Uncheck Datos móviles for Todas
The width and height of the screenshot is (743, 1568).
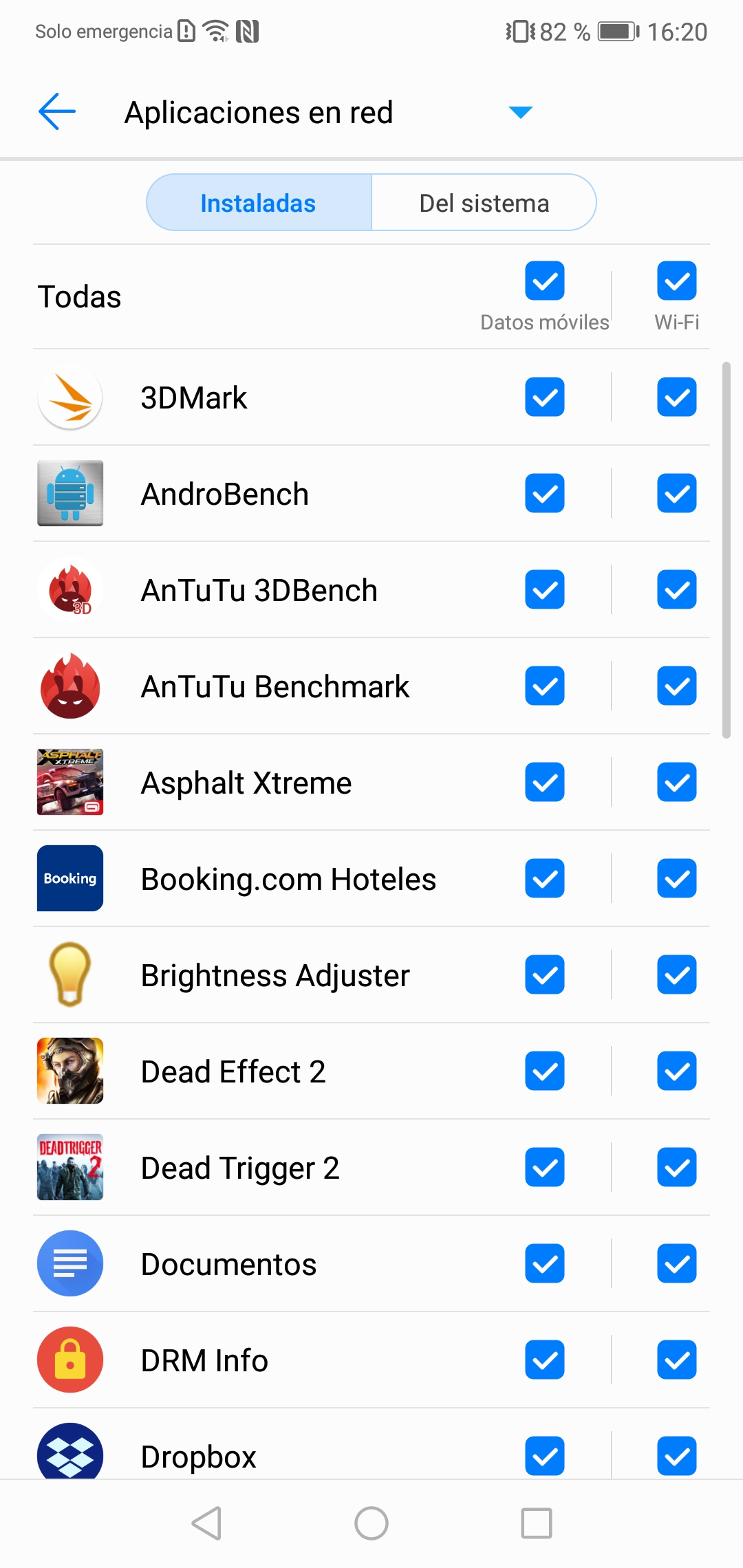coord(545,281)
